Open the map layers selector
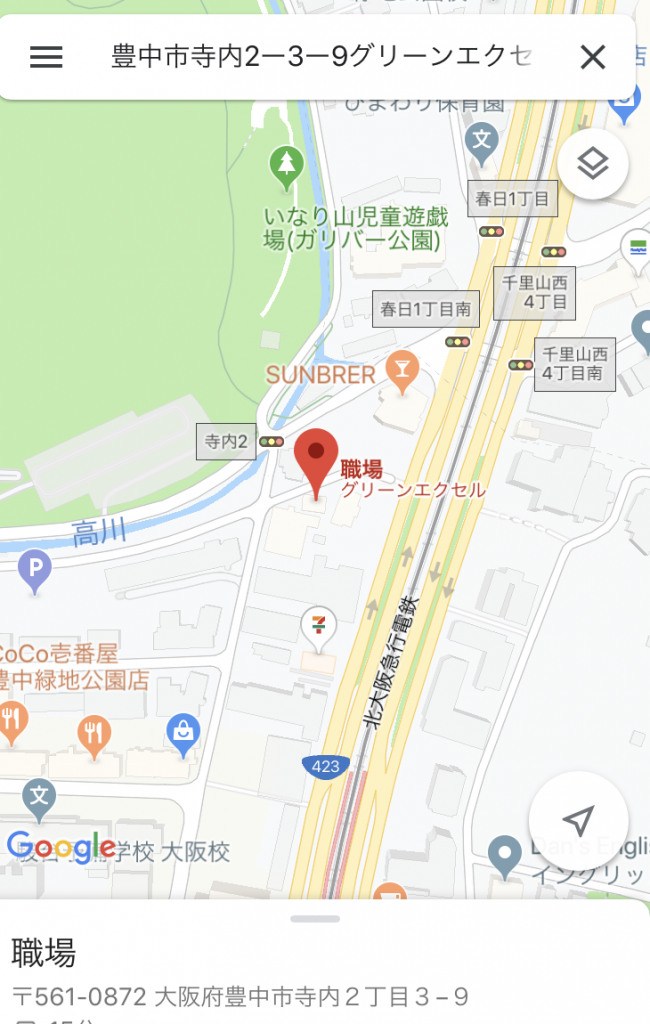The image size is (650, 1024). tap(593, 164)
